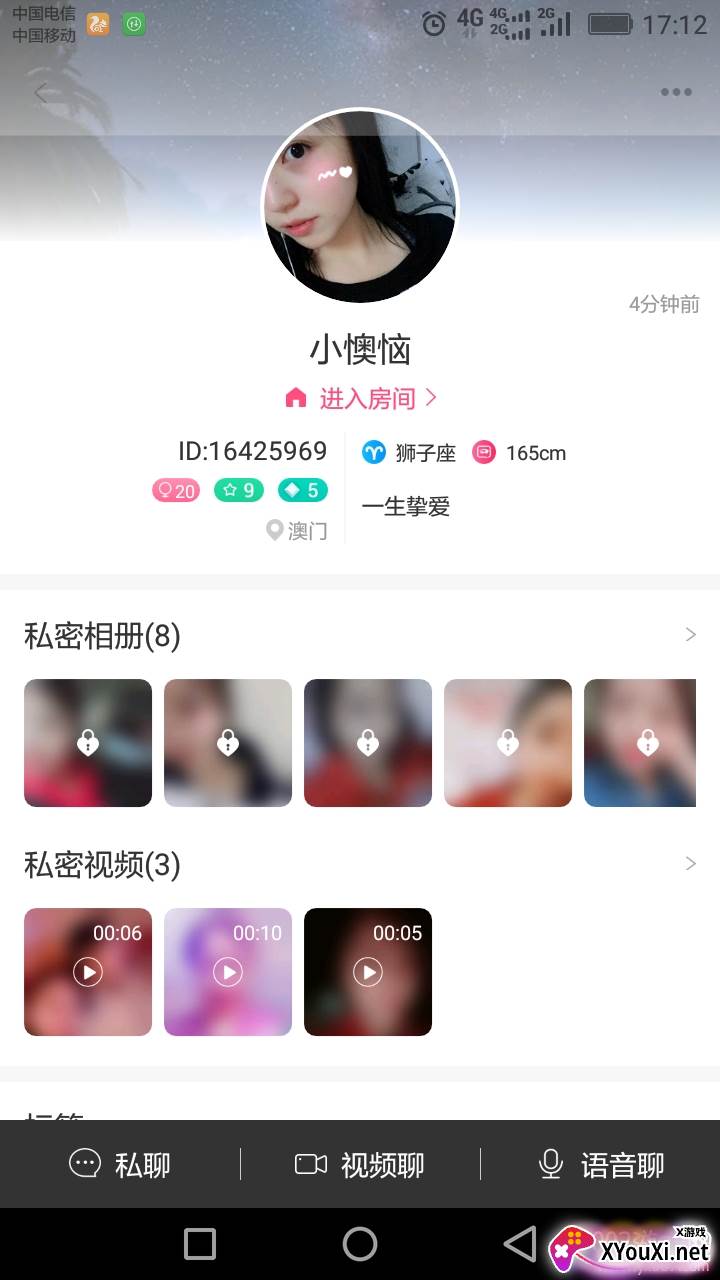Screen dimensions: 720x1280
Task: Start a private chat with 私聊
Action: click(x=120, y=1164)
